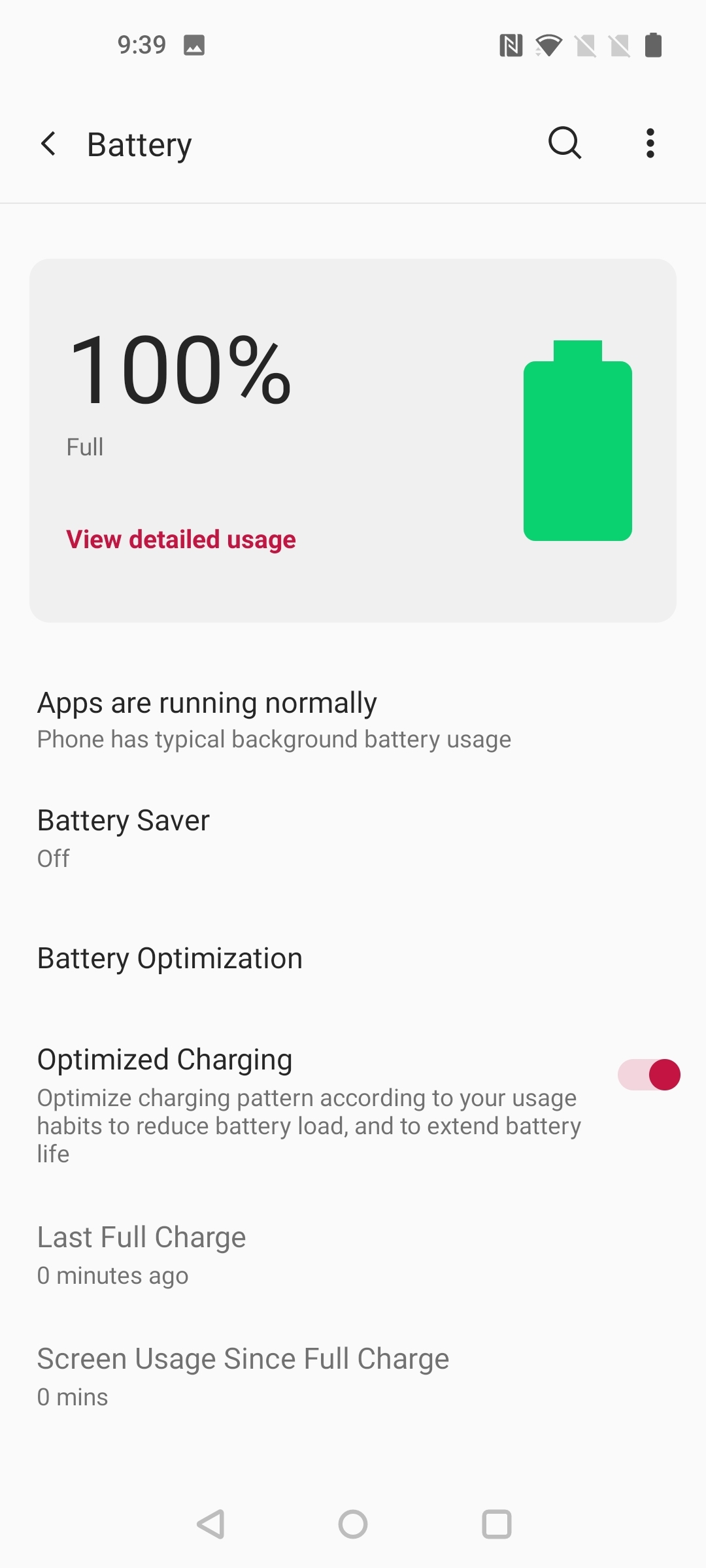Tap the Wi-Fi icon in status bar
The width and height of the screenshot is (706, 1568).
tap(550, 45)
